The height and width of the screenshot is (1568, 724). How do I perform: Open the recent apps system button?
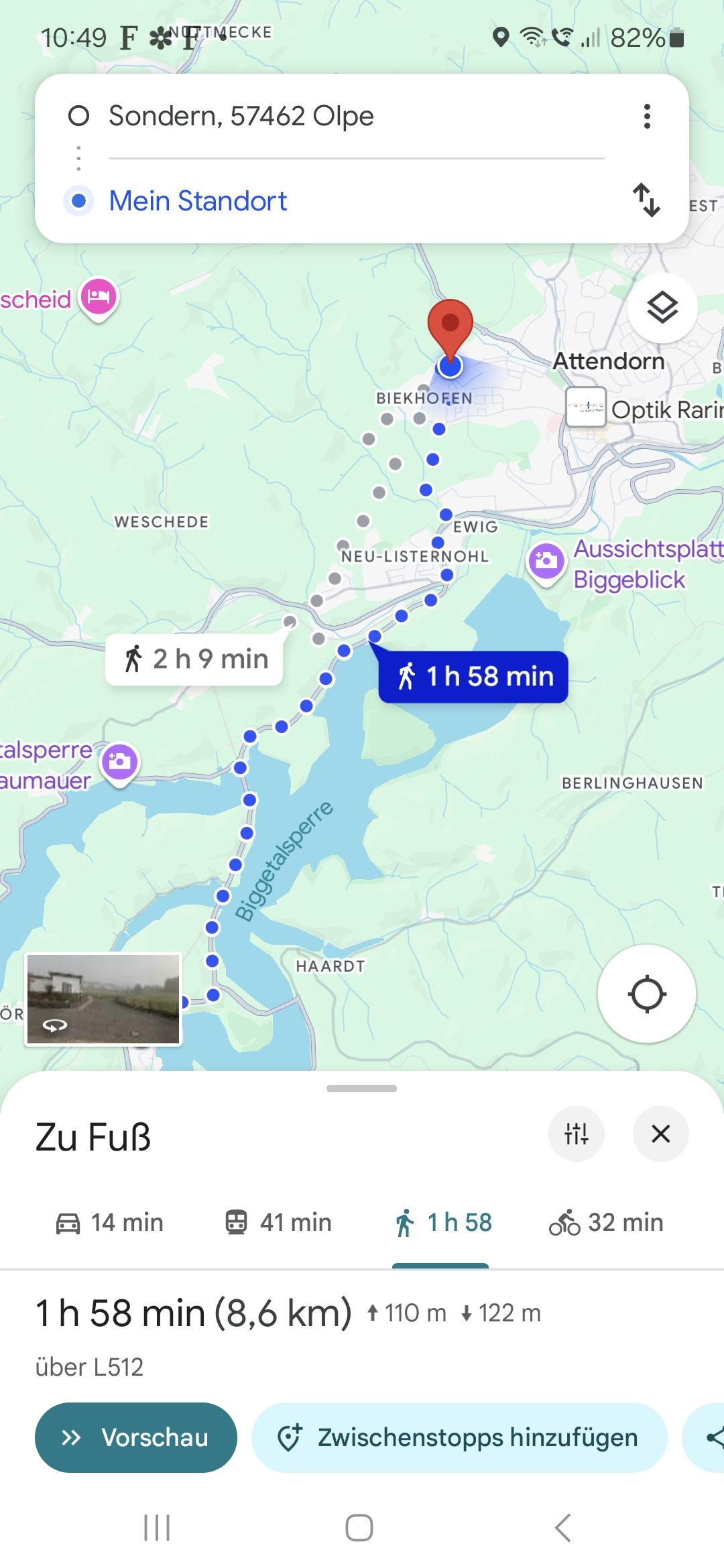(x=157, y=1528)
